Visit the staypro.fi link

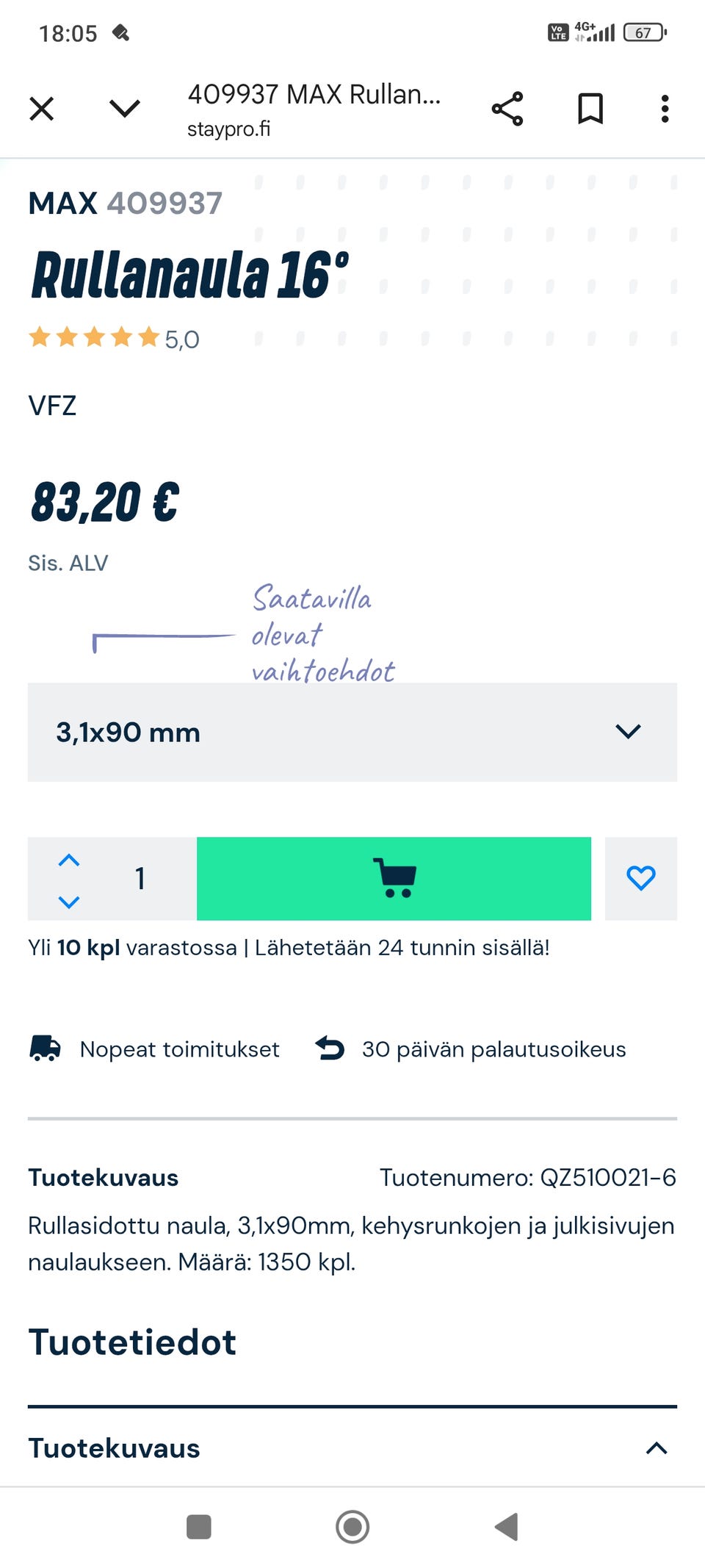[228, 130]
